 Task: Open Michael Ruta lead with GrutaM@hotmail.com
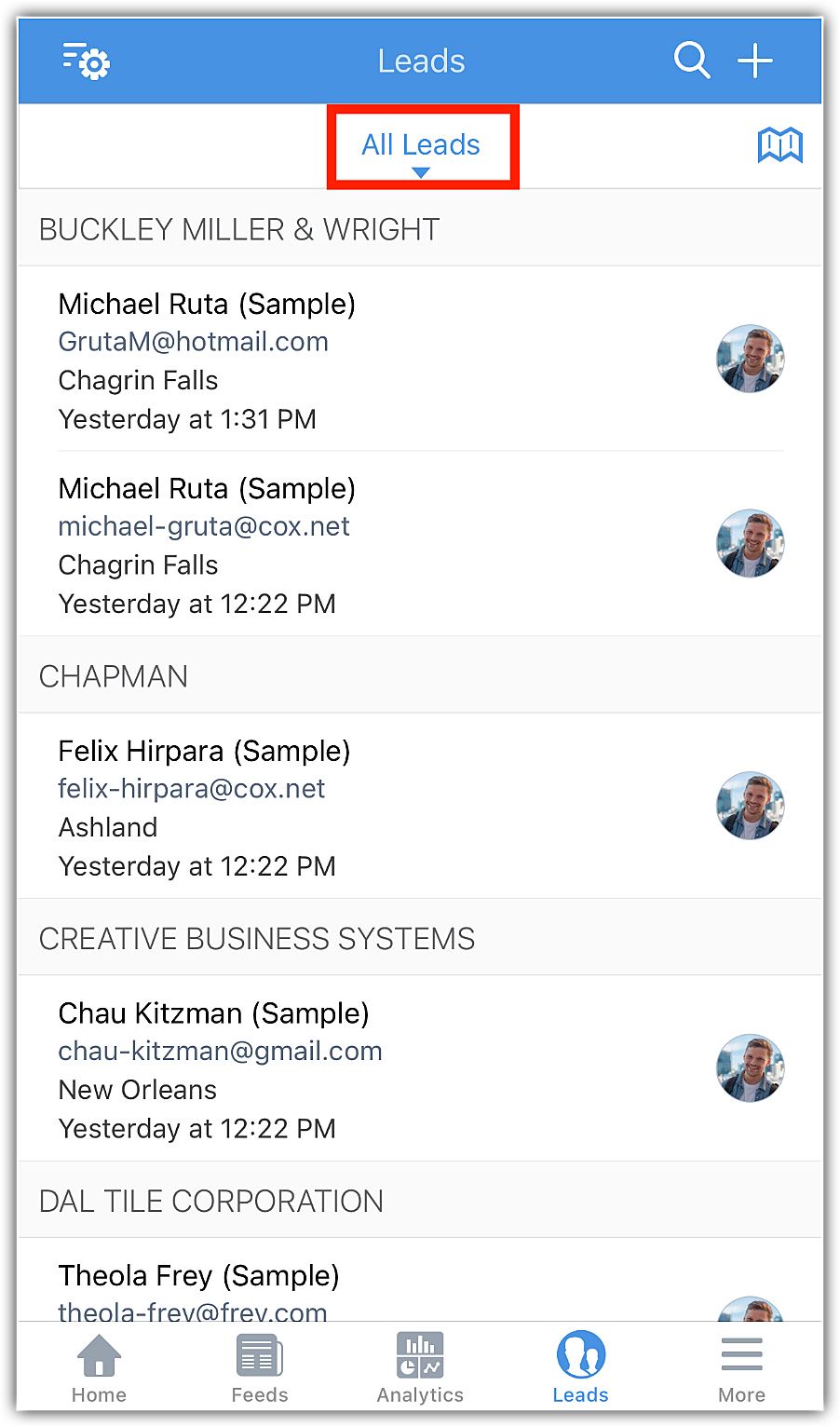coord(373,360)
